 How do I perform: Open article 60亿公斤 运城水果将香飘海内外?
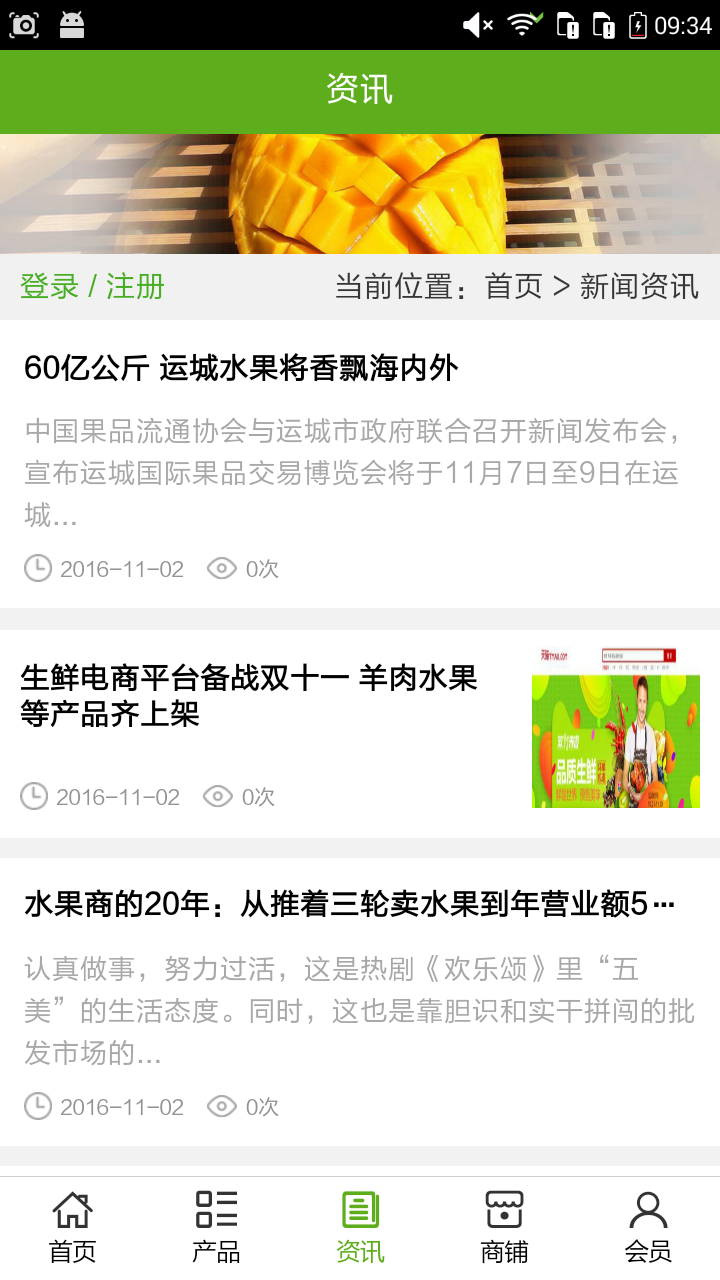241,368
